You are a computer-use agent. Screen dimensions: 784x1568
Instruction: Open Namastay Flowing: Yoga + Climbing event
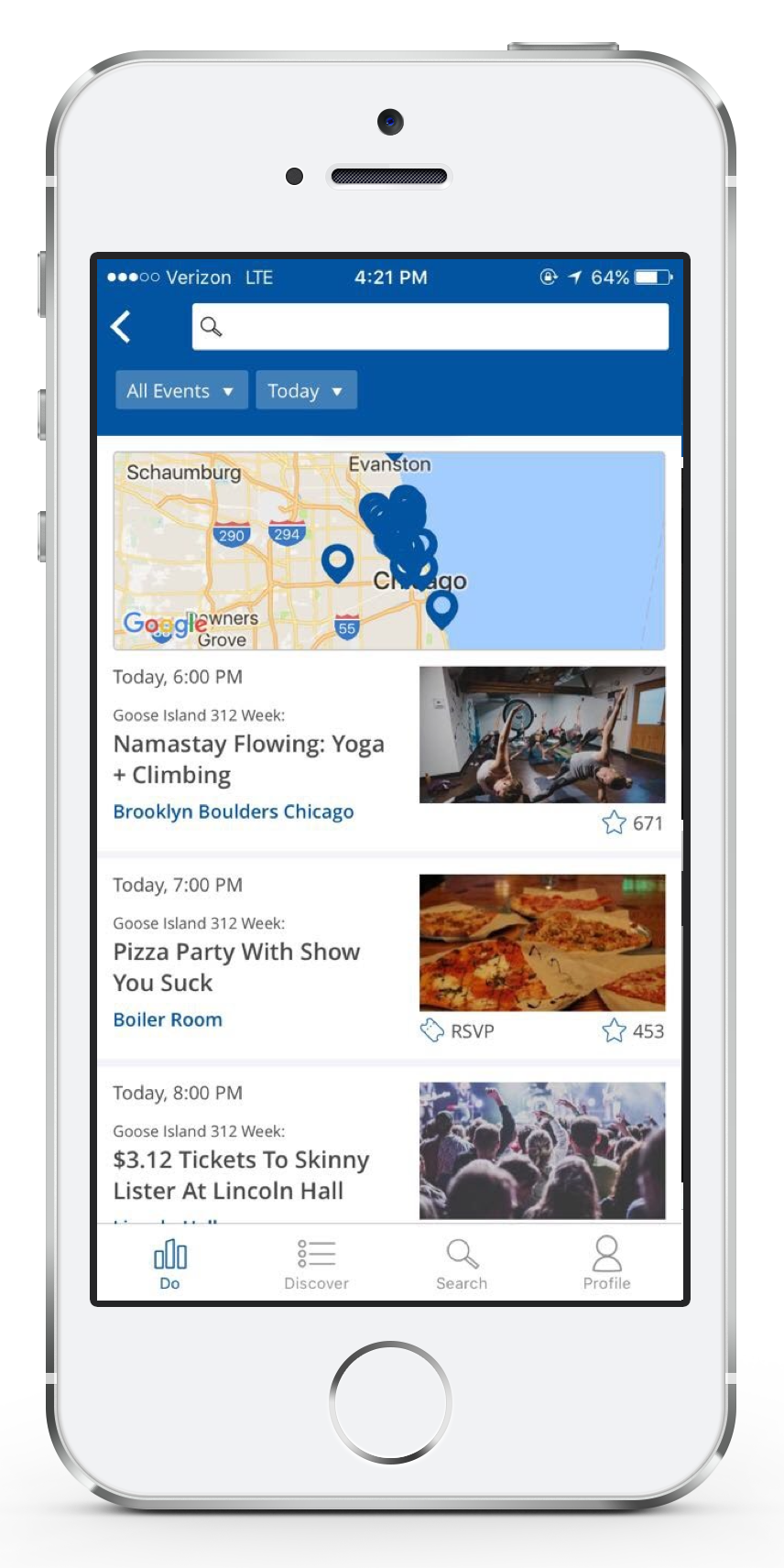(x=248, y=759)
